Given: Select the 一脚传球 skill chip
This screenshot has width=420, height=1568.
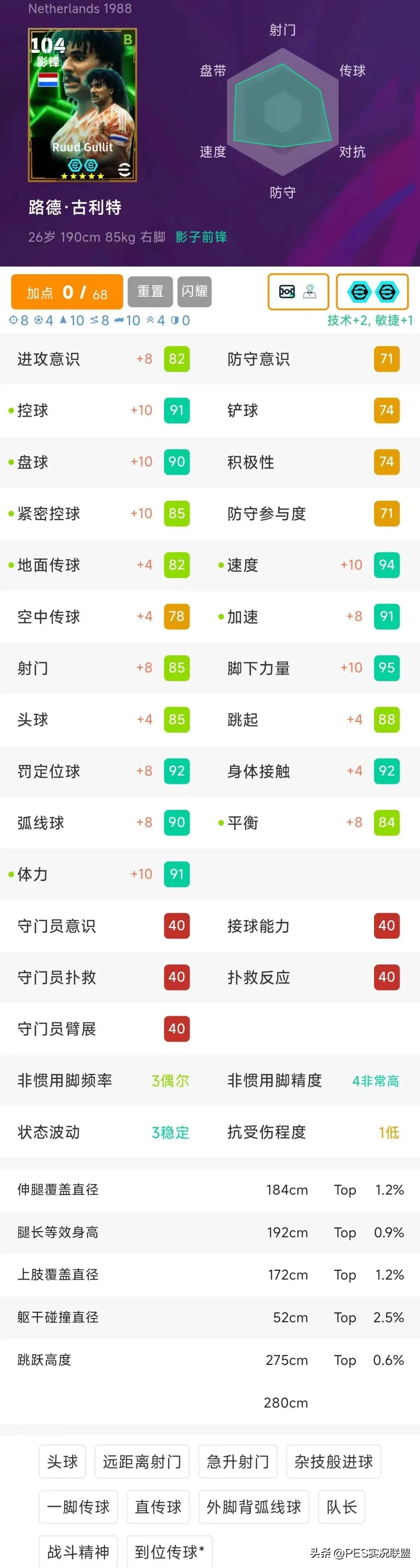Looking at the screenshot, I should click(79, 1507).
